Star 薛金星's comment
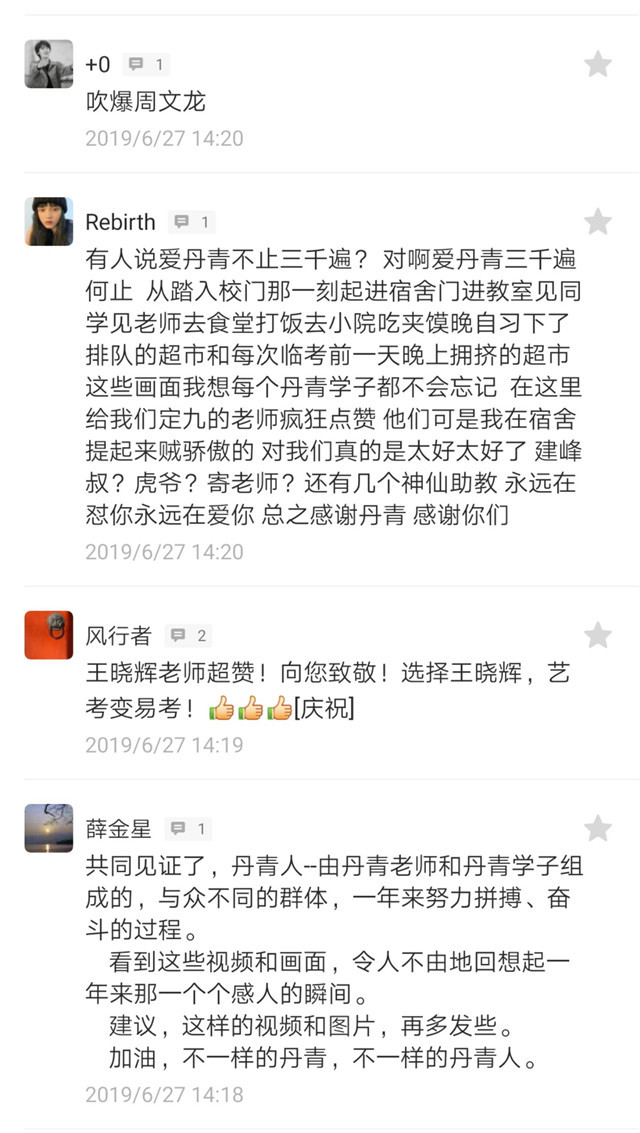This screenshot has height=1133, width=640. tap(597, 828)
